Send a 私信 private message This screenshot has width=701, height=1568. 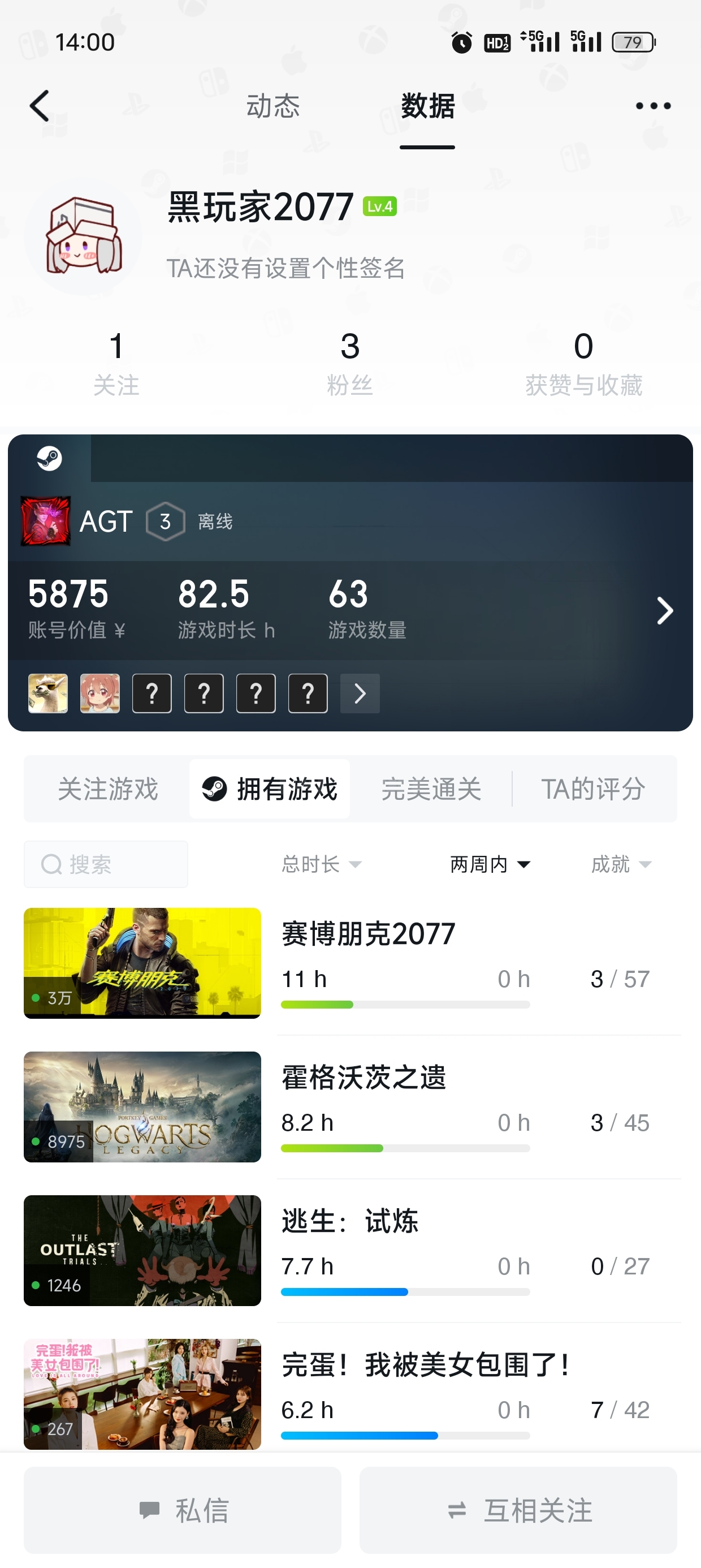tap(183, 1510)
